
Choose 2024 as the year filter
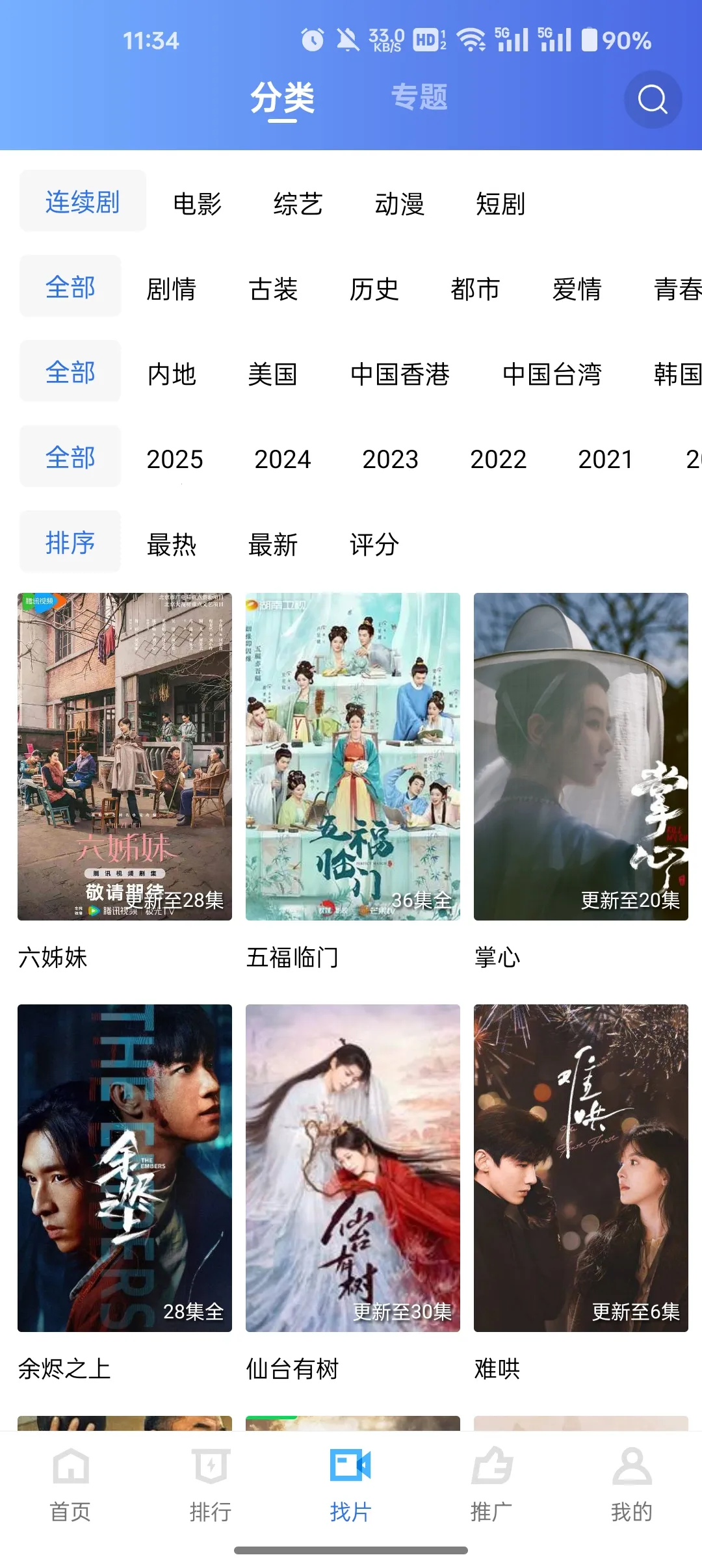click(284, 460)
